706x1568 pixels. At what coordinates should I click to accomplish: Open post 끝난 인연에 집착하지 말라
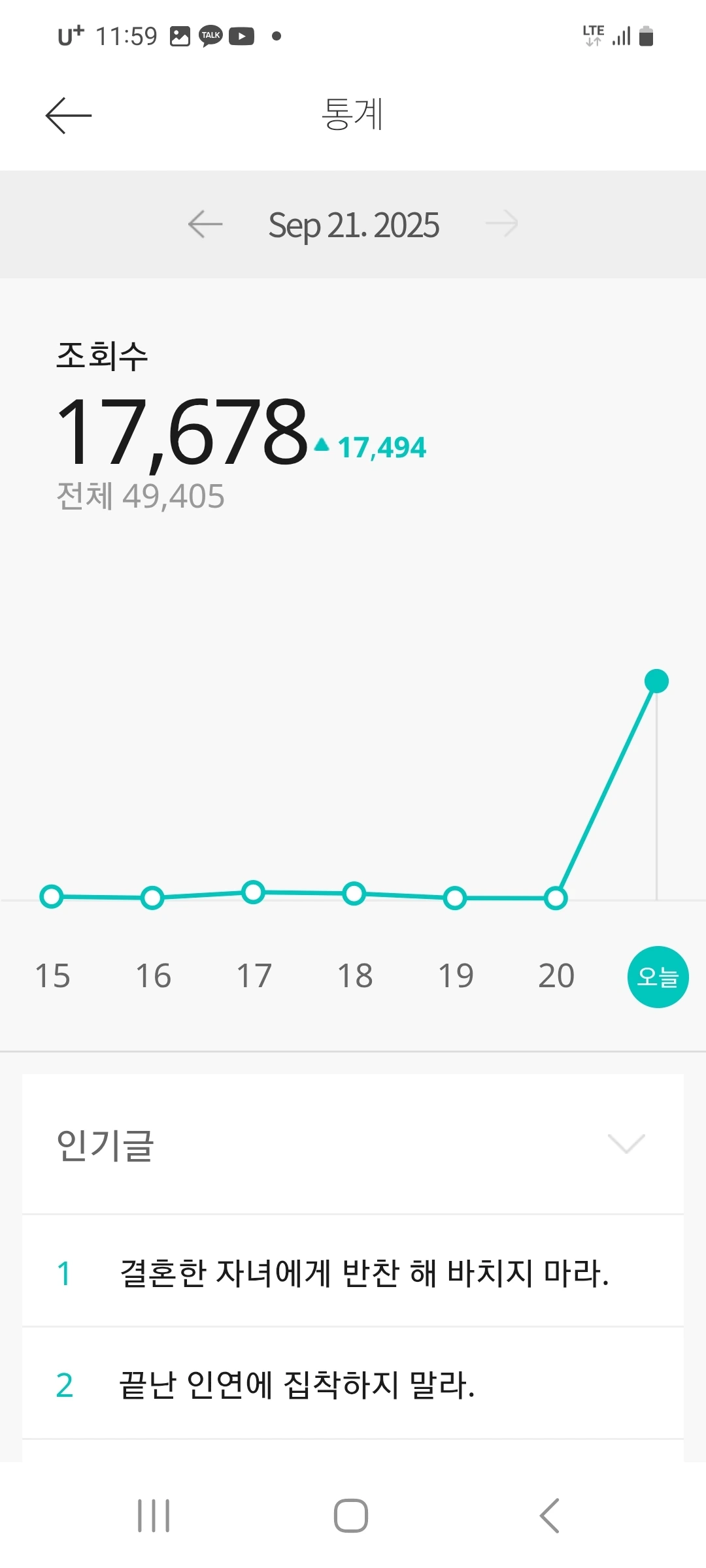pos(297,1385)
